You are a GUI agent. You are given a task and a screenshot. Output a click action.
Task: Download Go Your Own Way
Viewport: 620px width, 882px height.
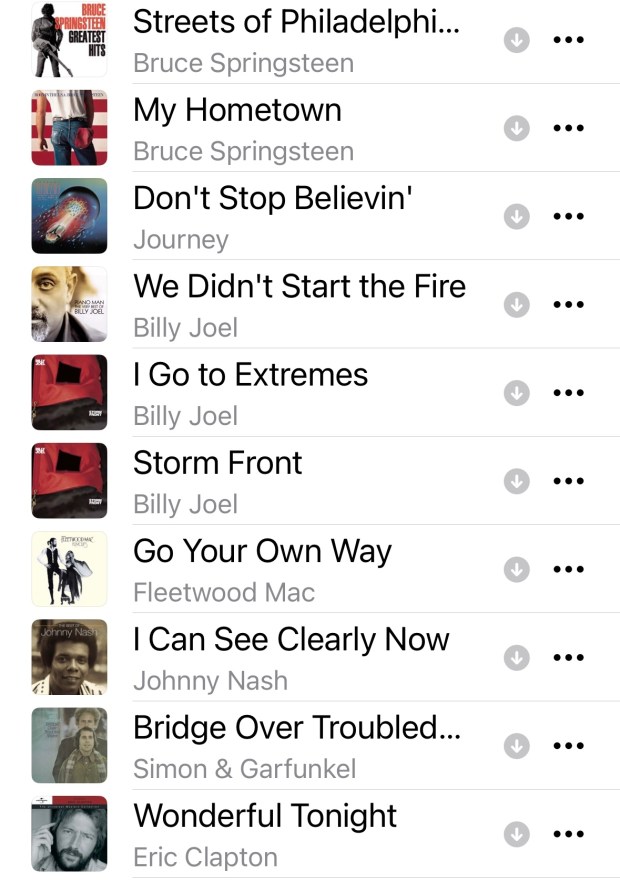pos(516,569)
